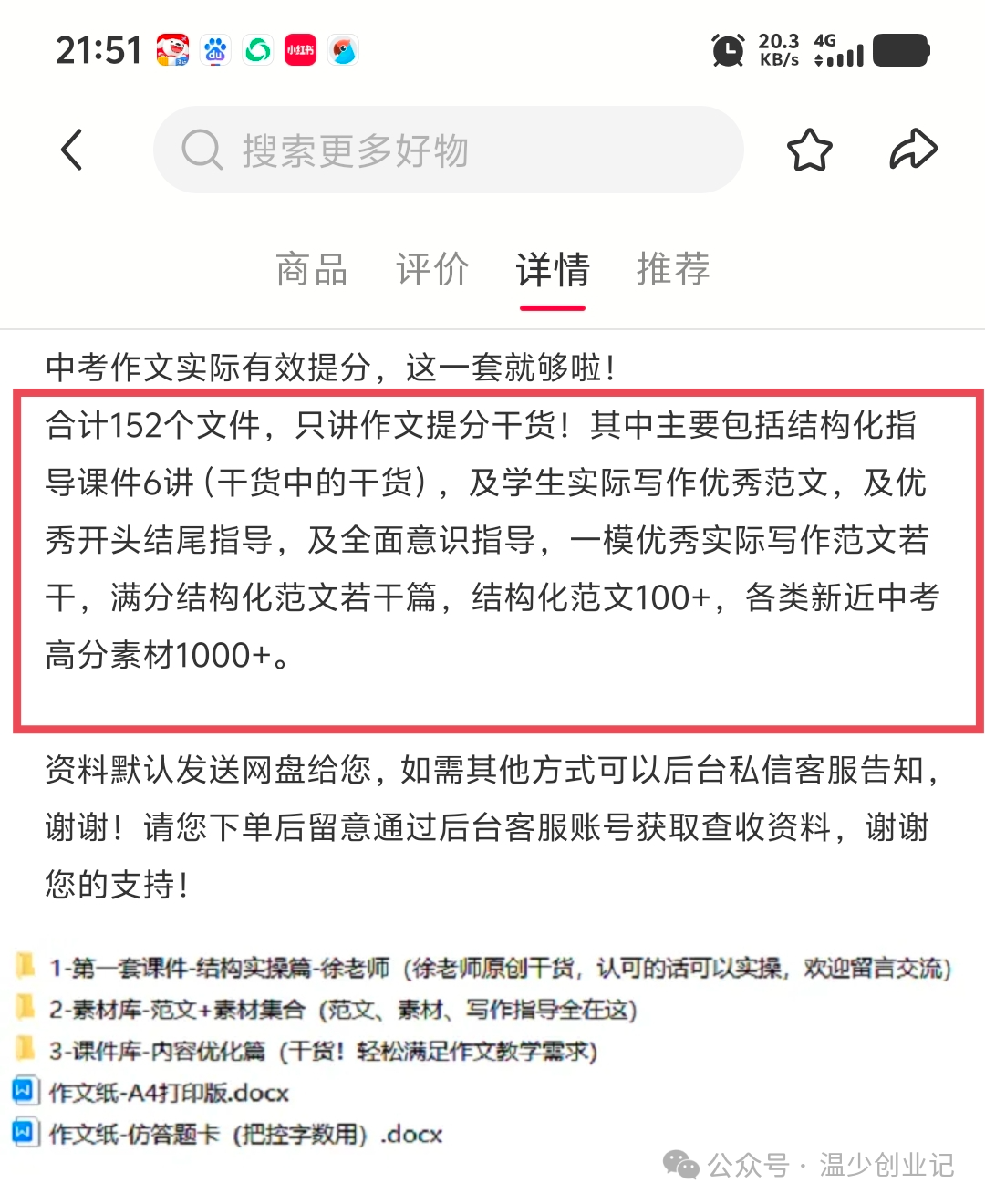This screenshot has width=985, height=1204.
Task: Share this product using the arrow icon
Action: click(x=913, y=150)
